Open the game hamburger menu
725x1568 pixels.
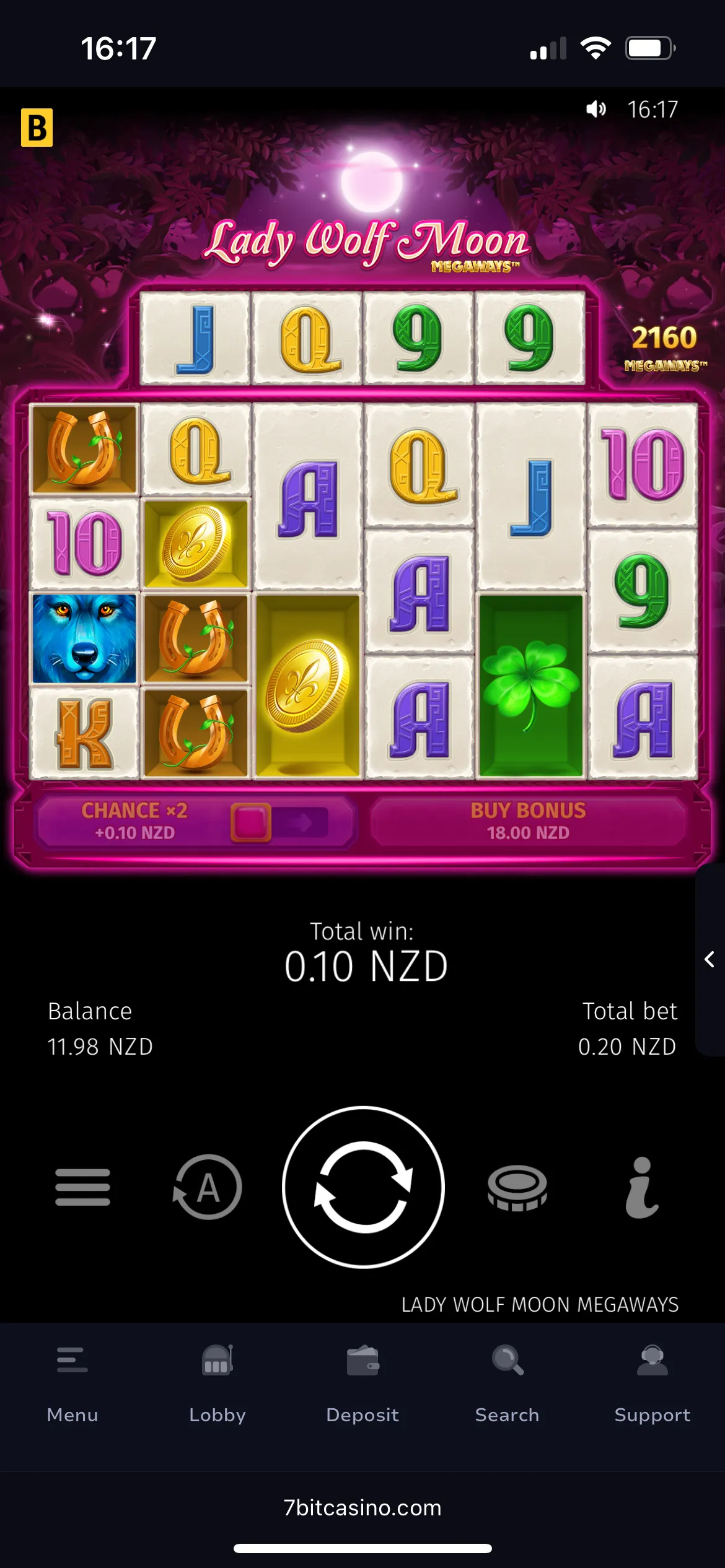pyautogui.click(x=82, y=1187)
